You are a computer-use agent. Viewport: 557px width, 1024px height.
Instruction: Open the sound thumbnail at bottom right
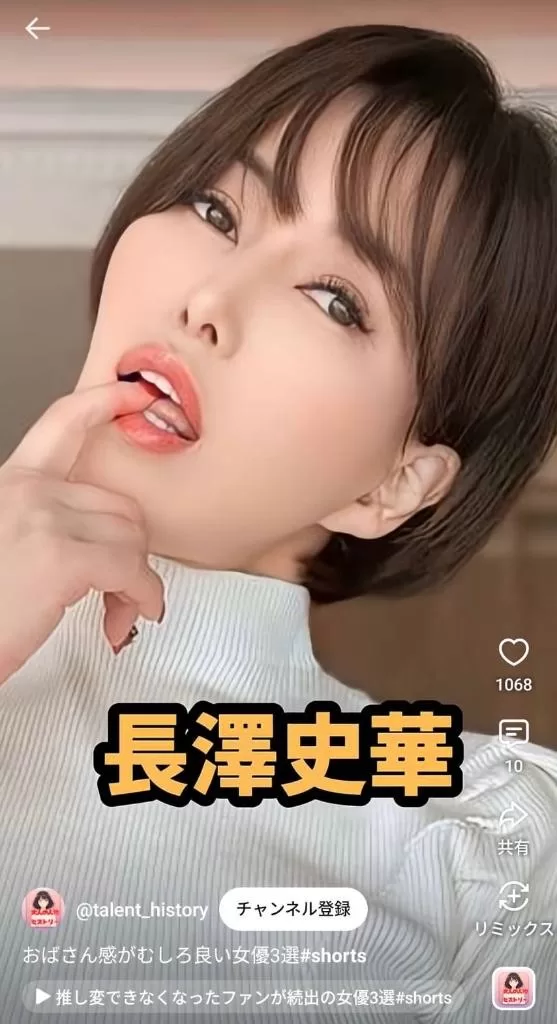514,988
